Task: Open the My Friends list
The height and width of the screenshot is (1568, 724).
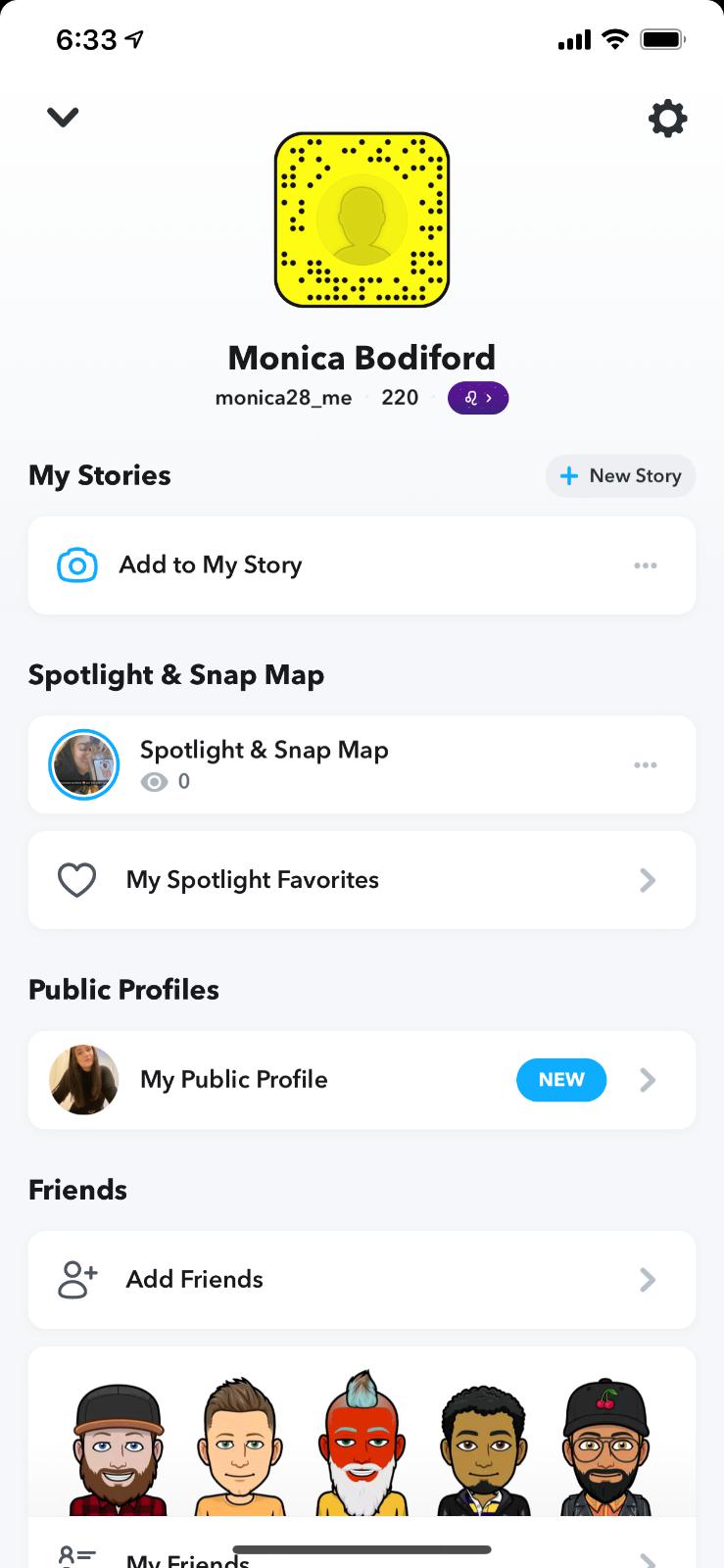Action: pyautogui.click(x=362, y=1553)
